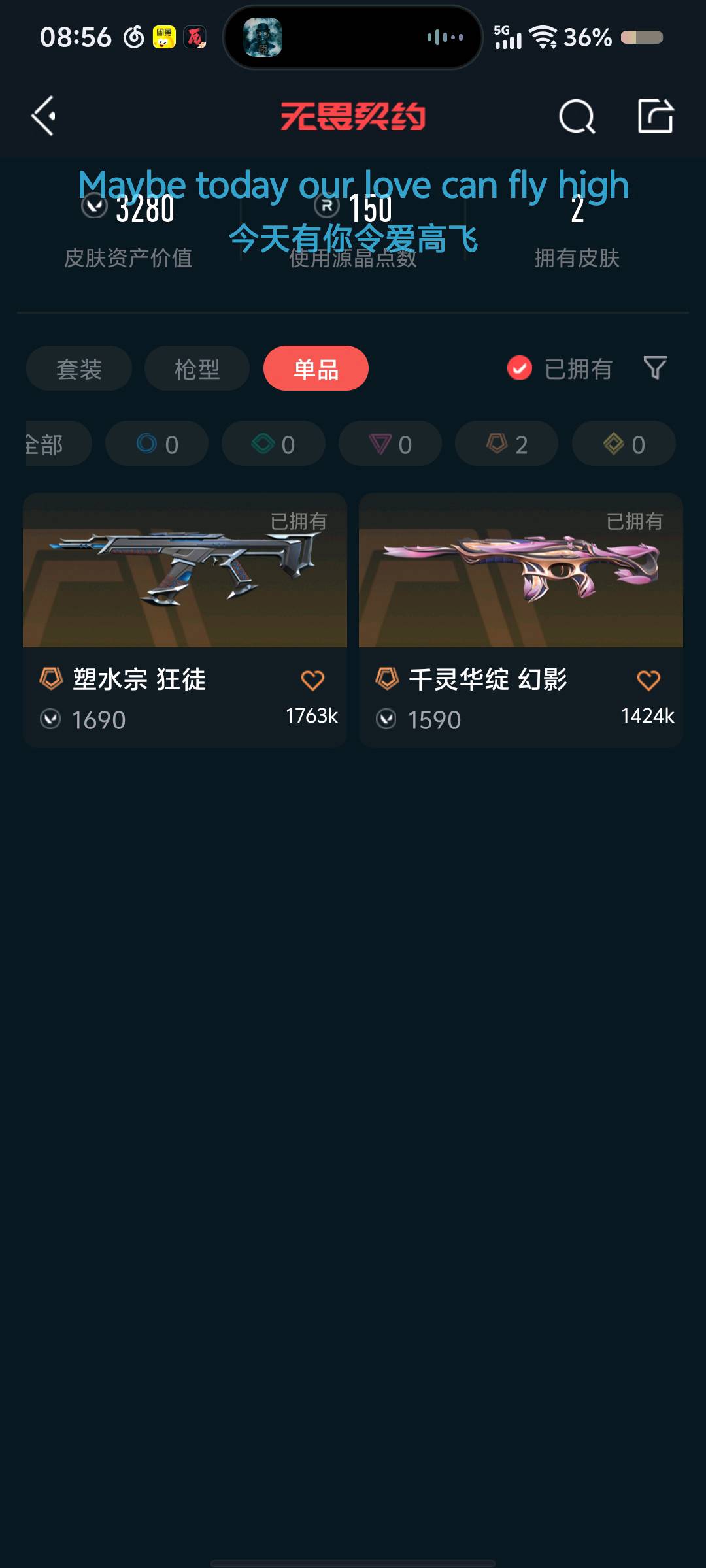Screen dimensions: 706x1568
Task: Like the 塑水宗 狂徒 skin
Action: point(312,681)
